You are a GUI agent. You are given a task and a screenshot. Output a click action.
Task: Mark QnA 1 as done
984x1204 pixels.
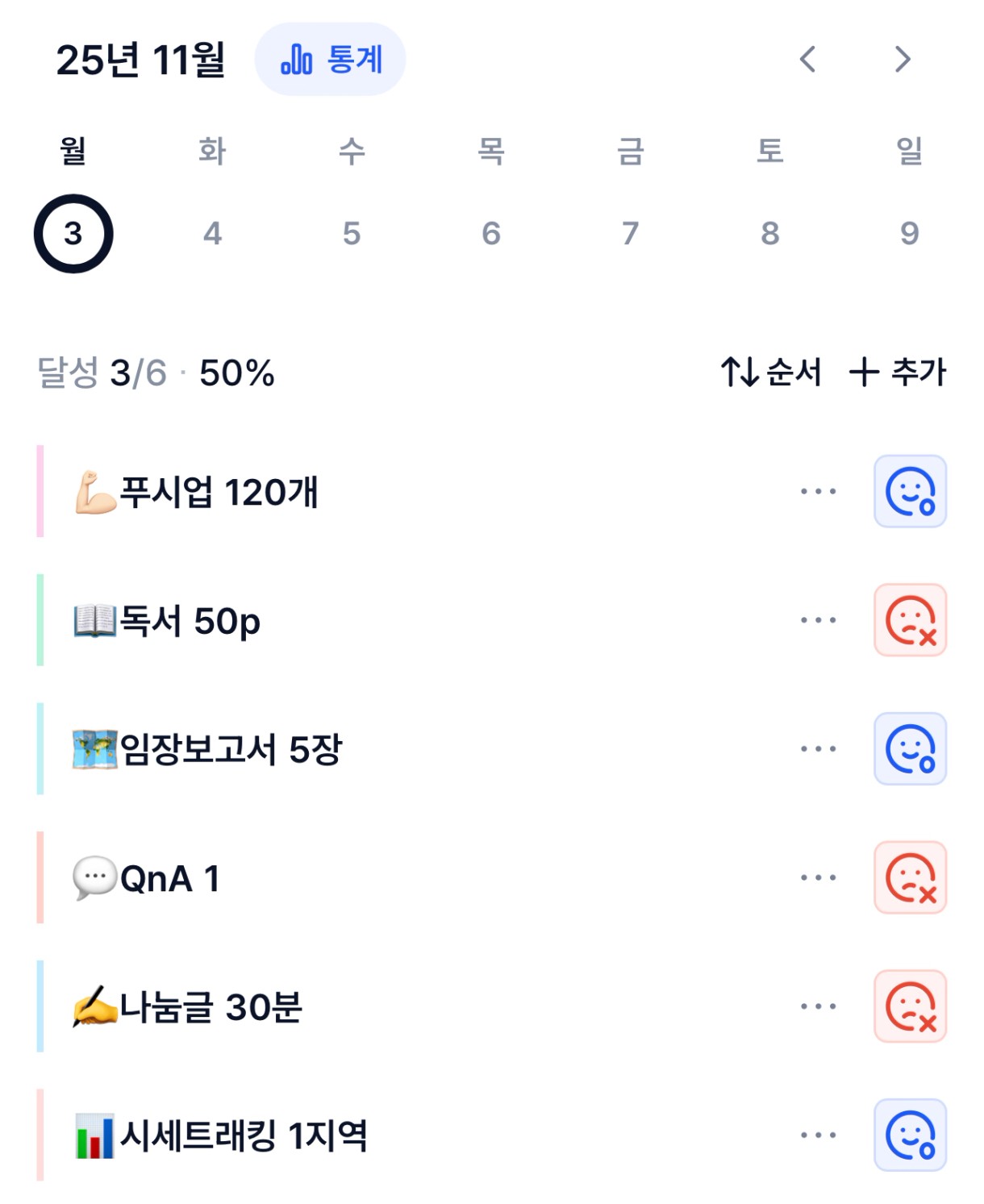coord(910,877)
